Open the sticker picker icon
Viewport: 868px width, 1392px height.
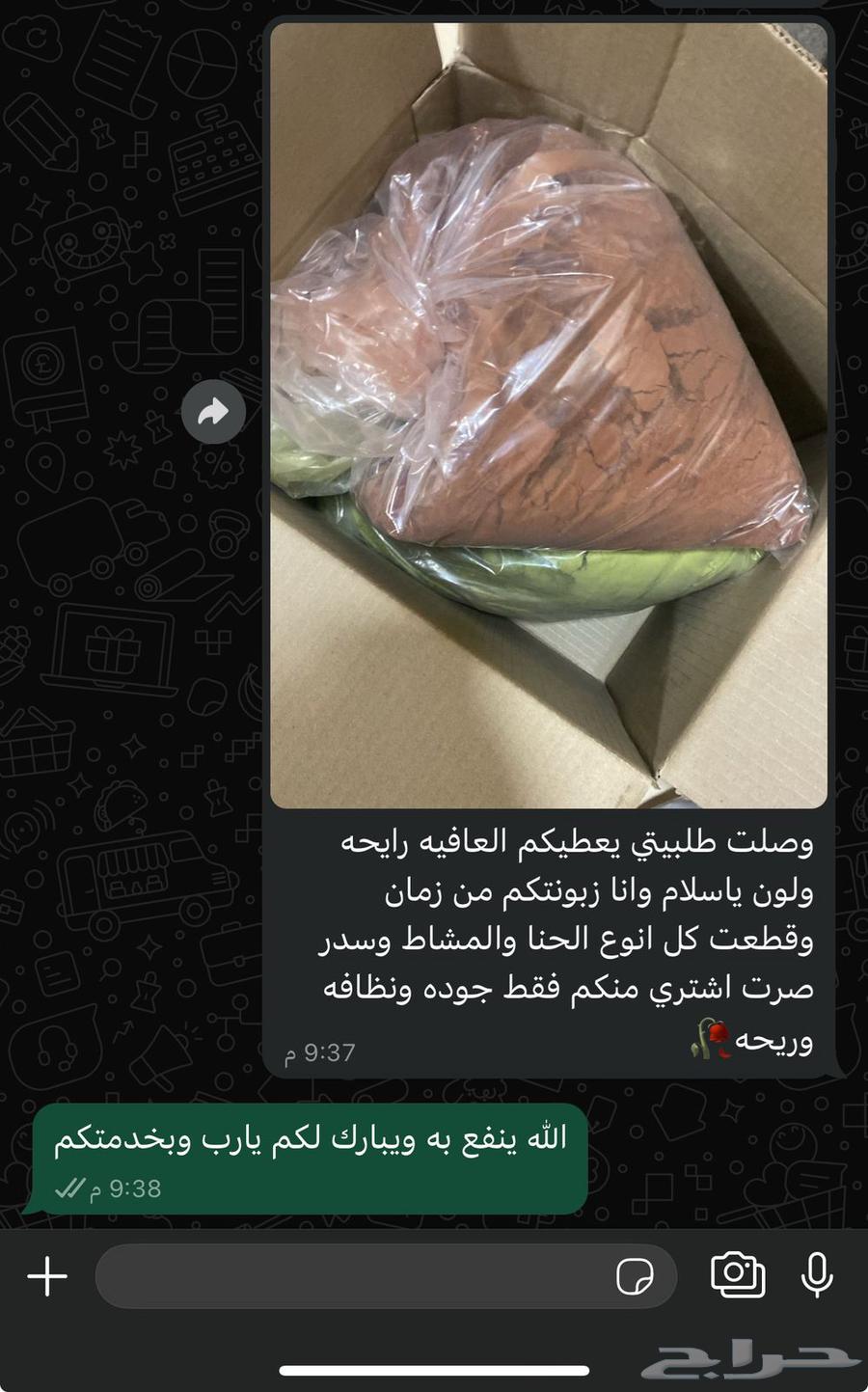(635, 1276)
